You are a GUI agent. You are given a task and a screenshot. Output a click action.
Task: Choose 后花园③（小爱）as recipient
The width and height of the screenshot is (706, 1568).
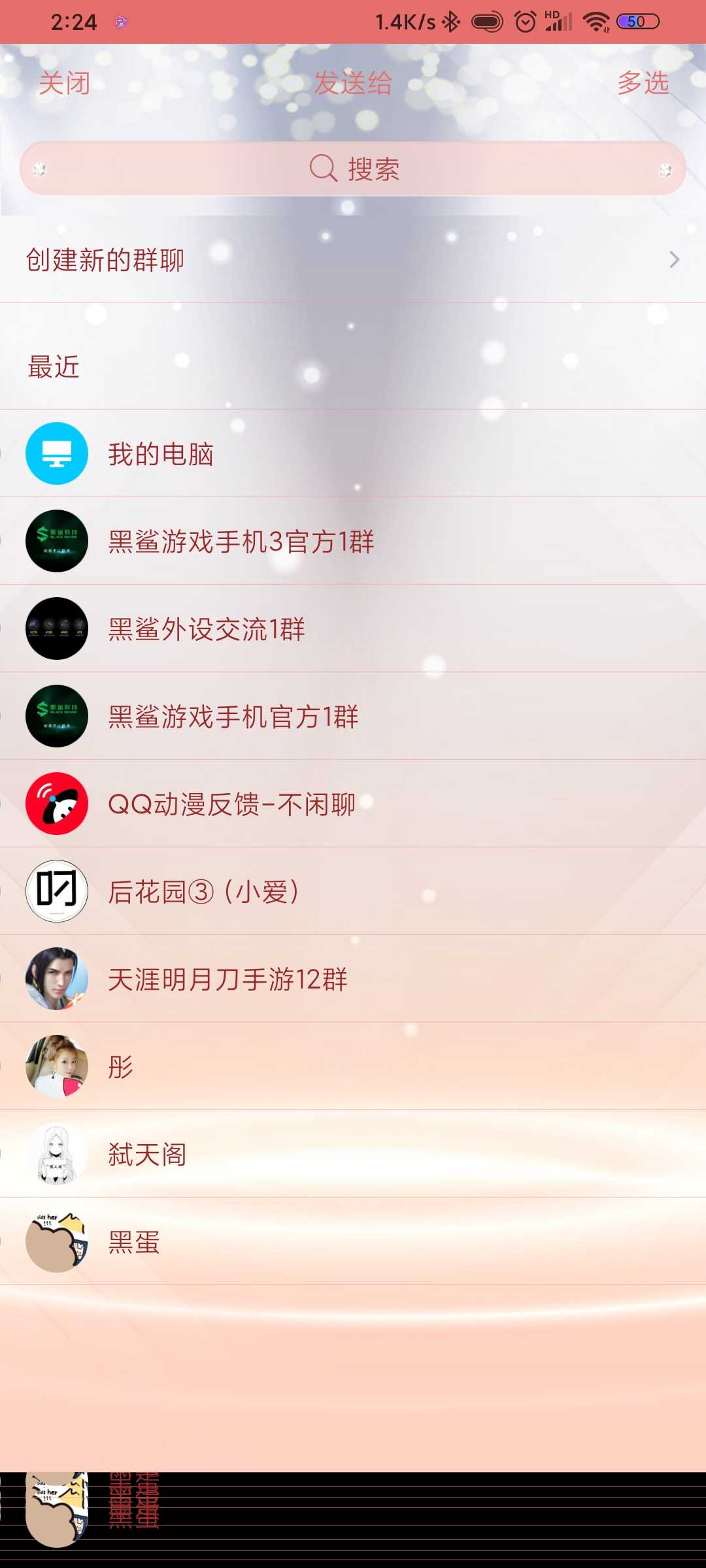353,891
